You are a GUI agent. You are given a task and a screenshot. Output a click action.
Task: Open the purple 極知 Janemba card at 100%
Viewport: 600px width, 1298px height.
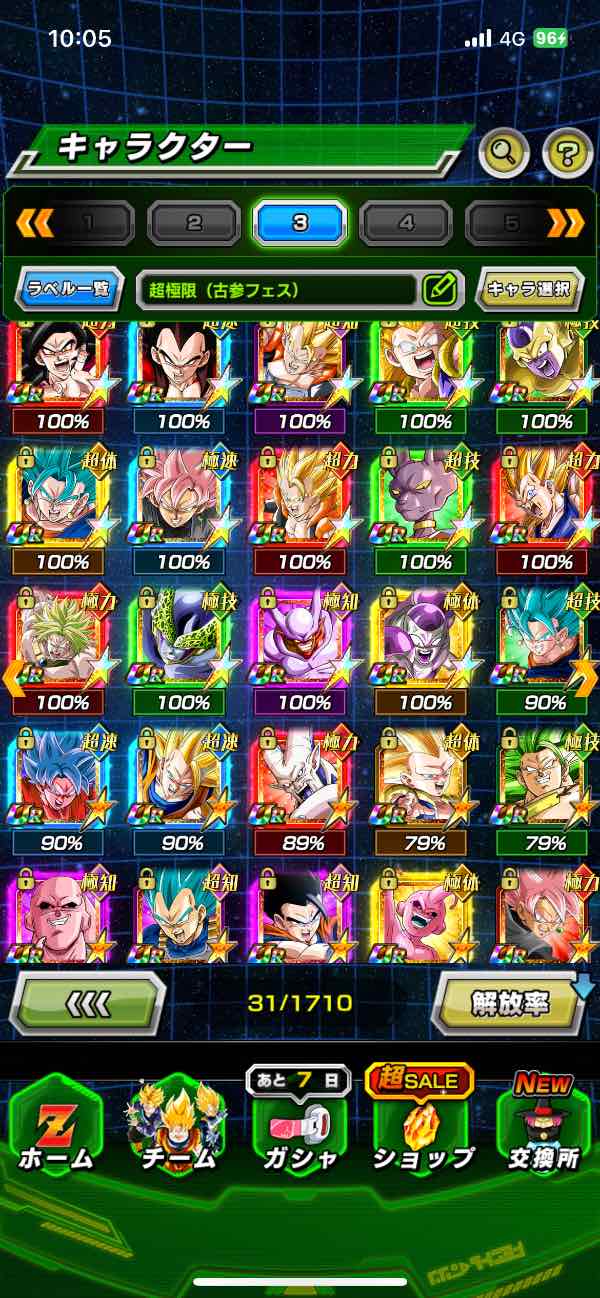[x=304, y=650]
